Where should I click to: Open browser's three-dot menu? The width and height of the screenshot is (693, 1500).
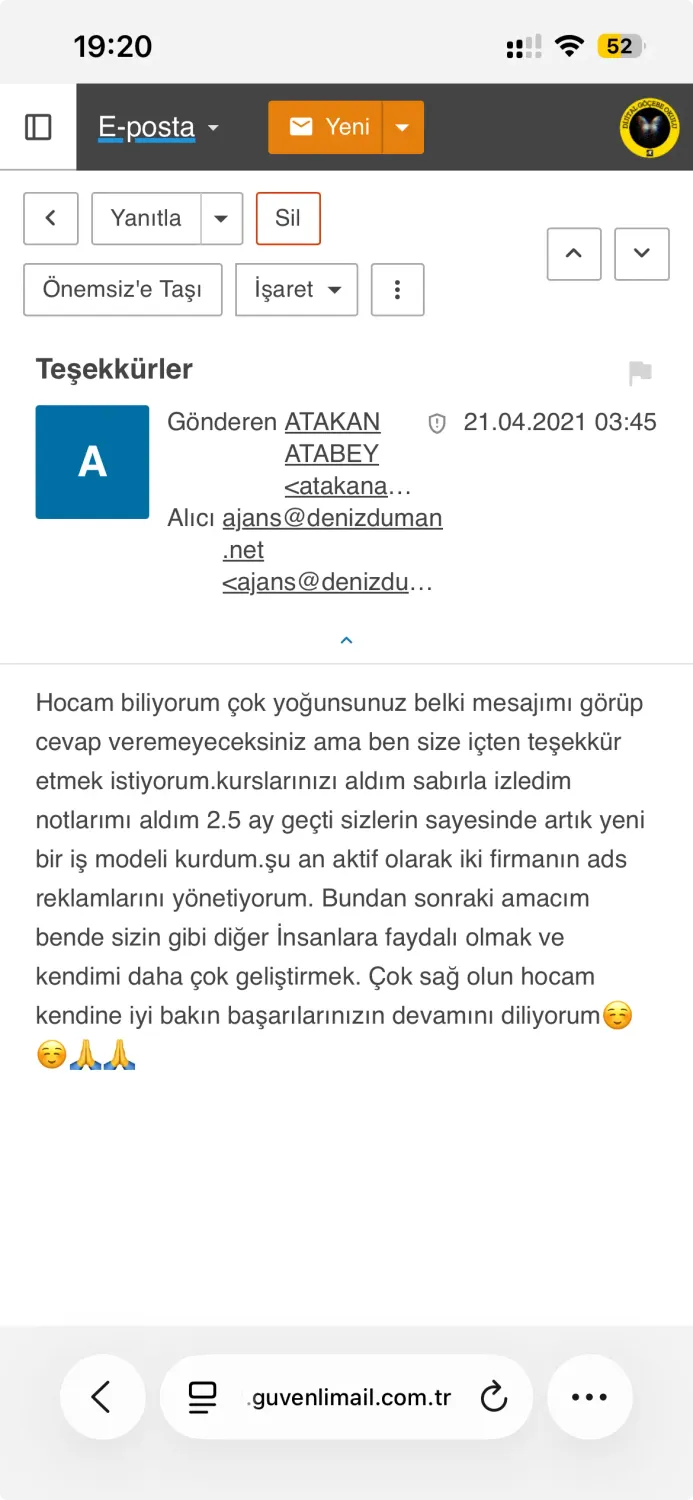590,1397
